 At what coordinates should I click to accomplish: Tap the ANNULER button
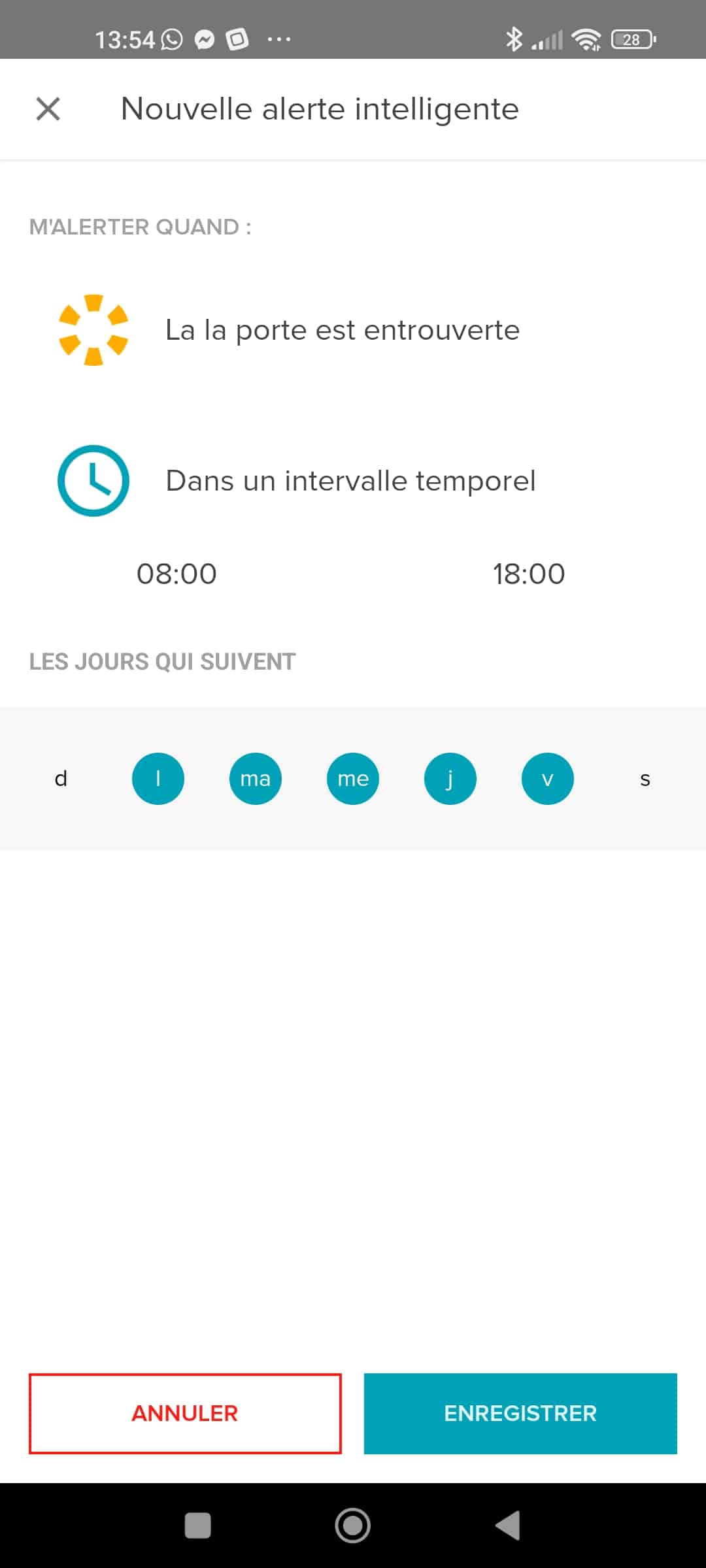(x=185, y=1414)
